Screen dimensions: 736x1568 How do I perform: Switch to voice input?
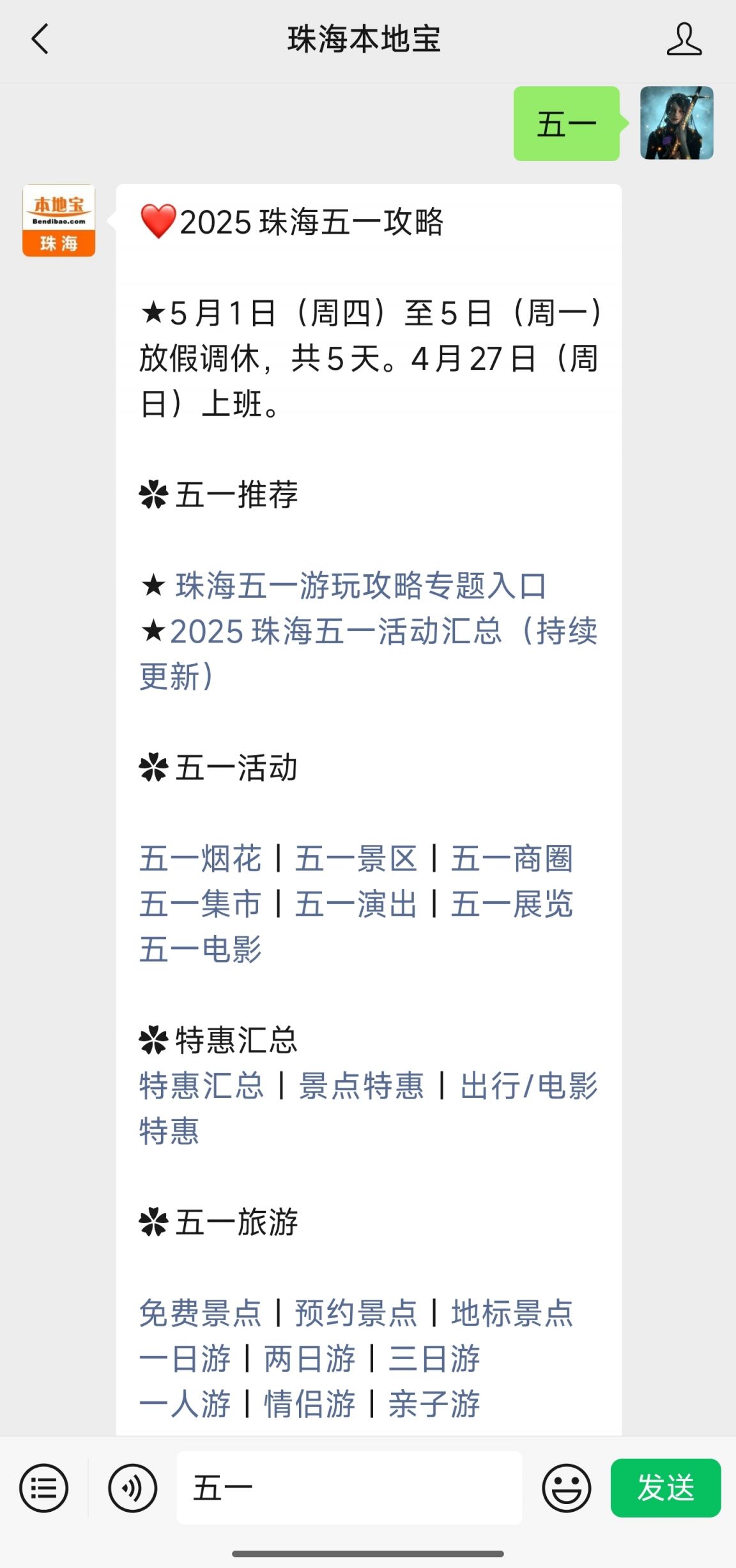point(132,1488)
